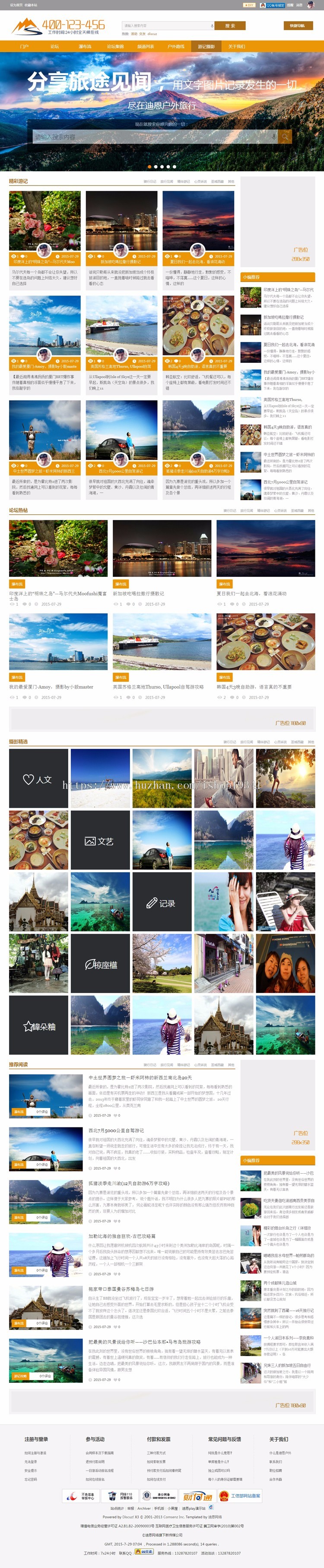324x1568 pixels.
Task: Open the 文艺 photography category tile
Action: [x=100, y=841]
